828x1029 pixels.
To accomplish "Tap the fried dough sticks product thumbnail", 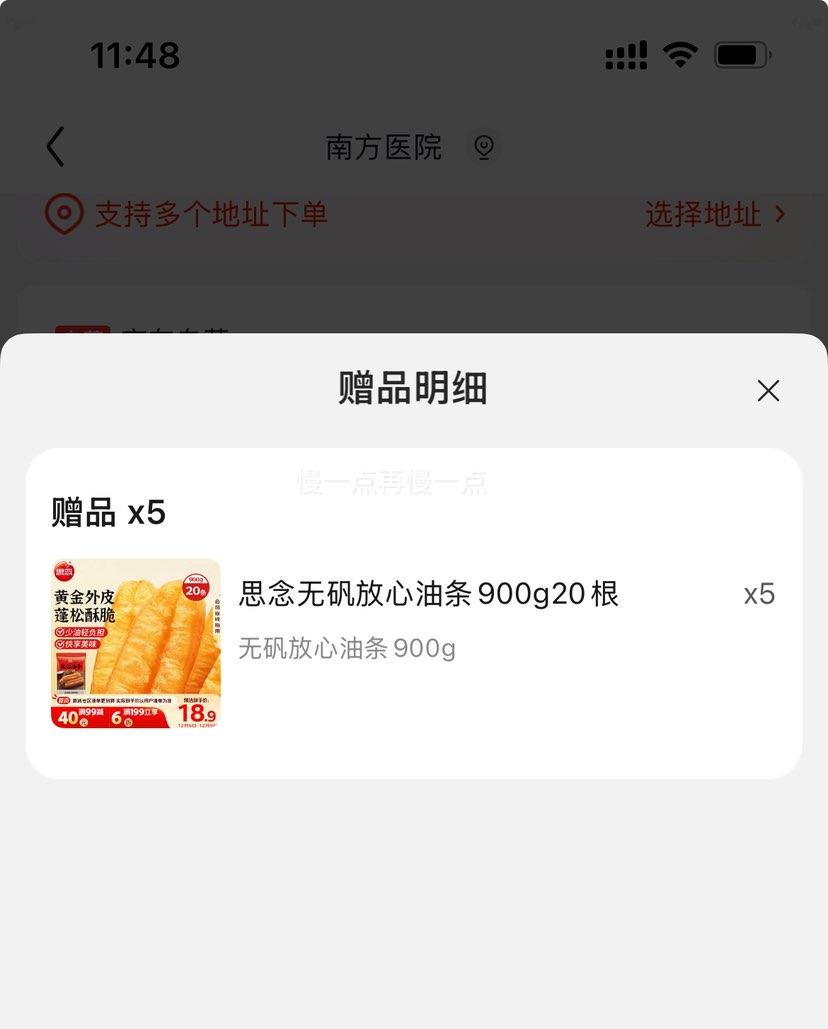I will point(137,645).
